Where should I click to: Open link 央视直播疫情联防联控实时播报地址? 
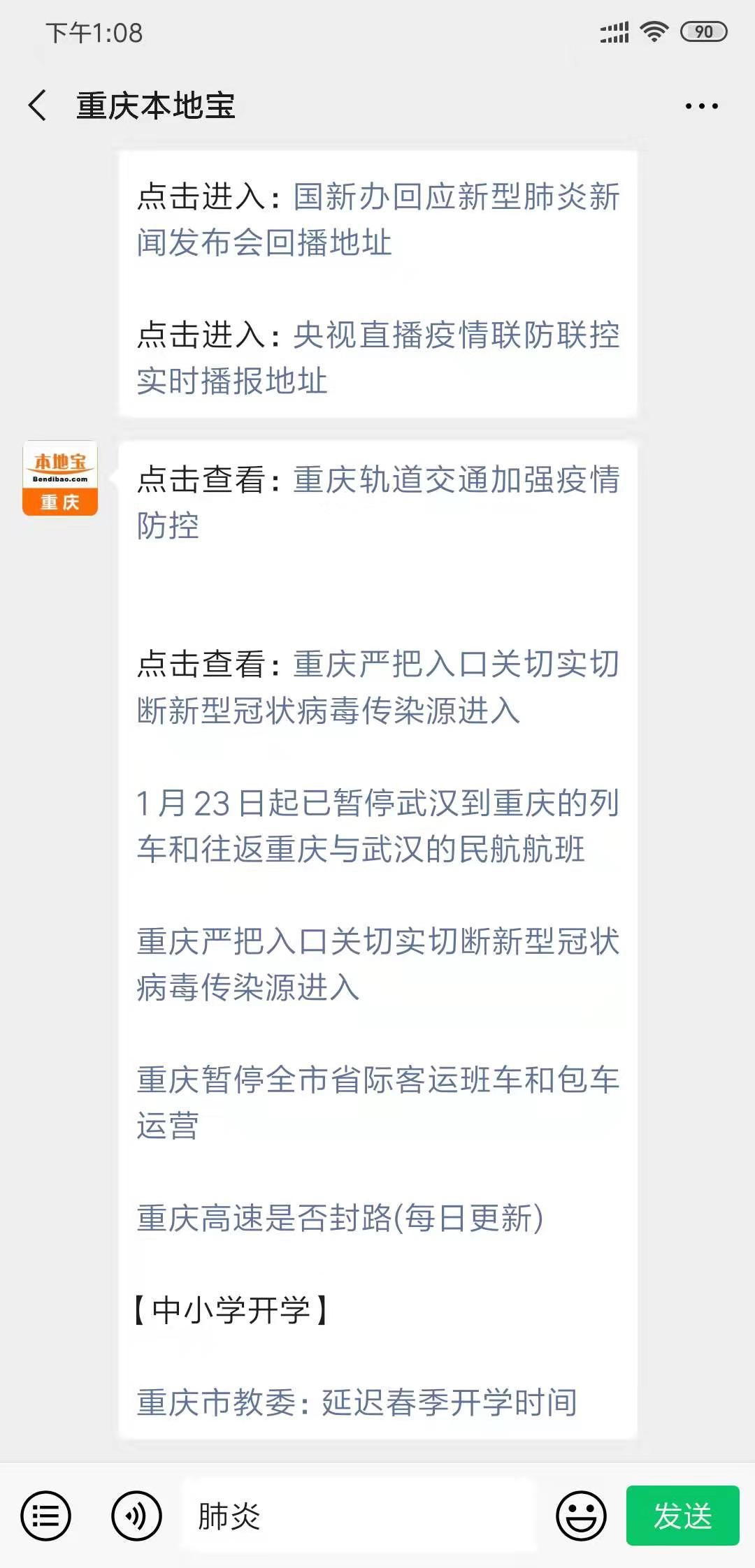(x=377, y=358)
